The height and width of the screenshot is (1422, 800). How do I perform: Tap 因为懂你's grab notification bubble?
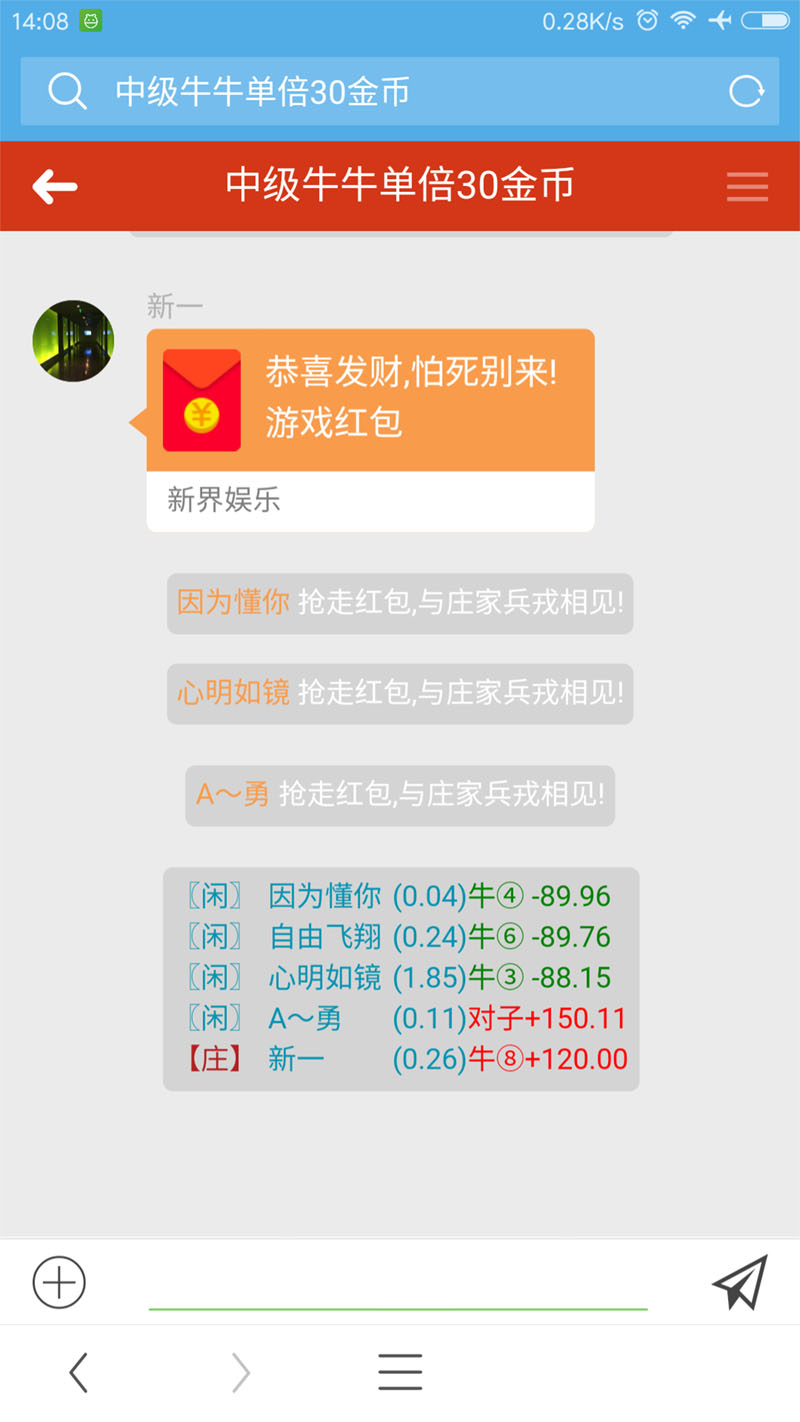399,604
